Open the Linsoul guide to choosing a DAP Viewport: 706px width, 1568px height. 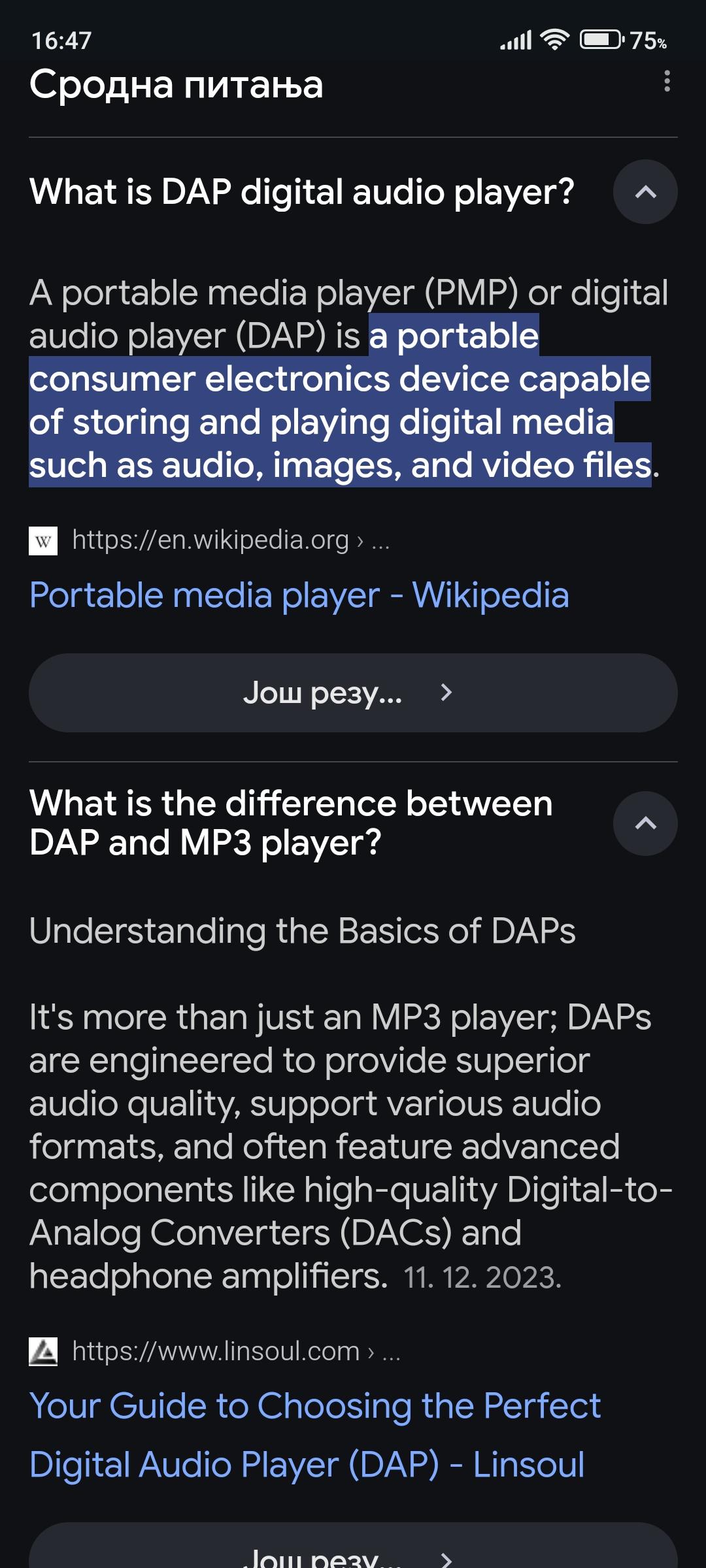[315, 1435]
